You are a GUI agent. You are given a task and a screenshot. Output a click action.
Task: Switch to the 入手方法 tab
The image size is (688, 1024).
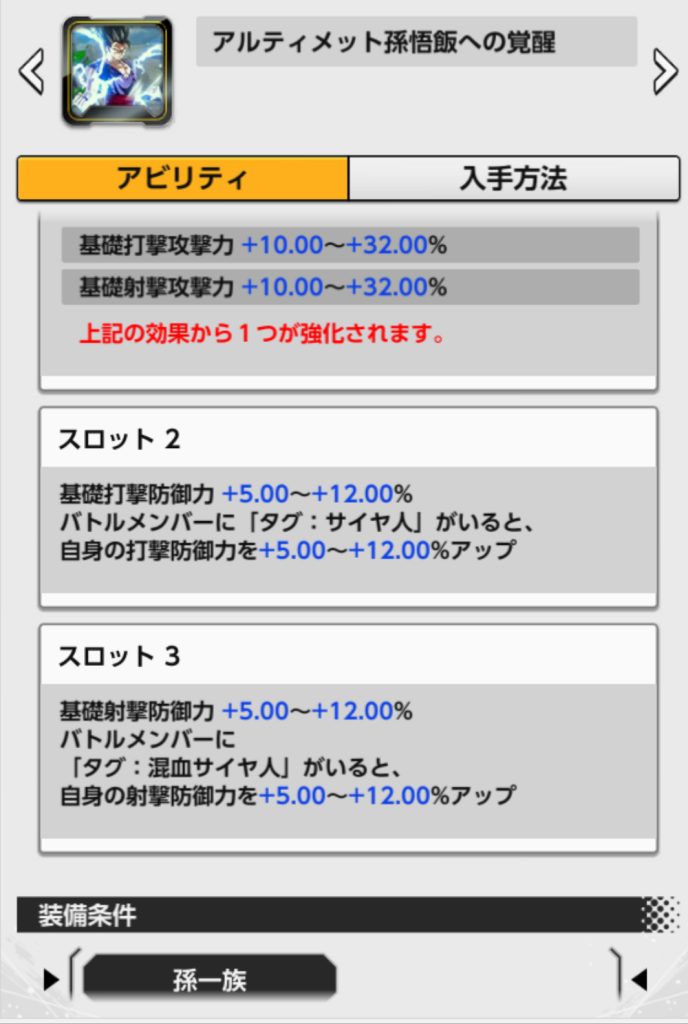pos(513,179)
